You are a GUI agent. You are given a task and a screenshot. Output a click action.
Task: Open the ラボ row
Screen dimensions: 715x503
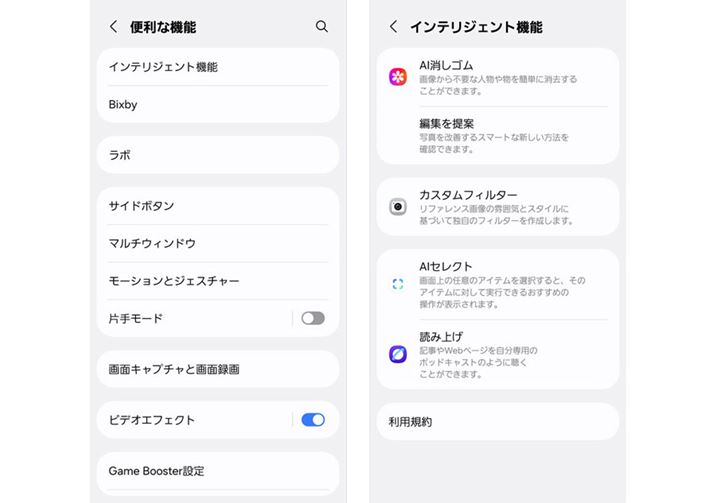pyautogui.click(x=218, y=155)
